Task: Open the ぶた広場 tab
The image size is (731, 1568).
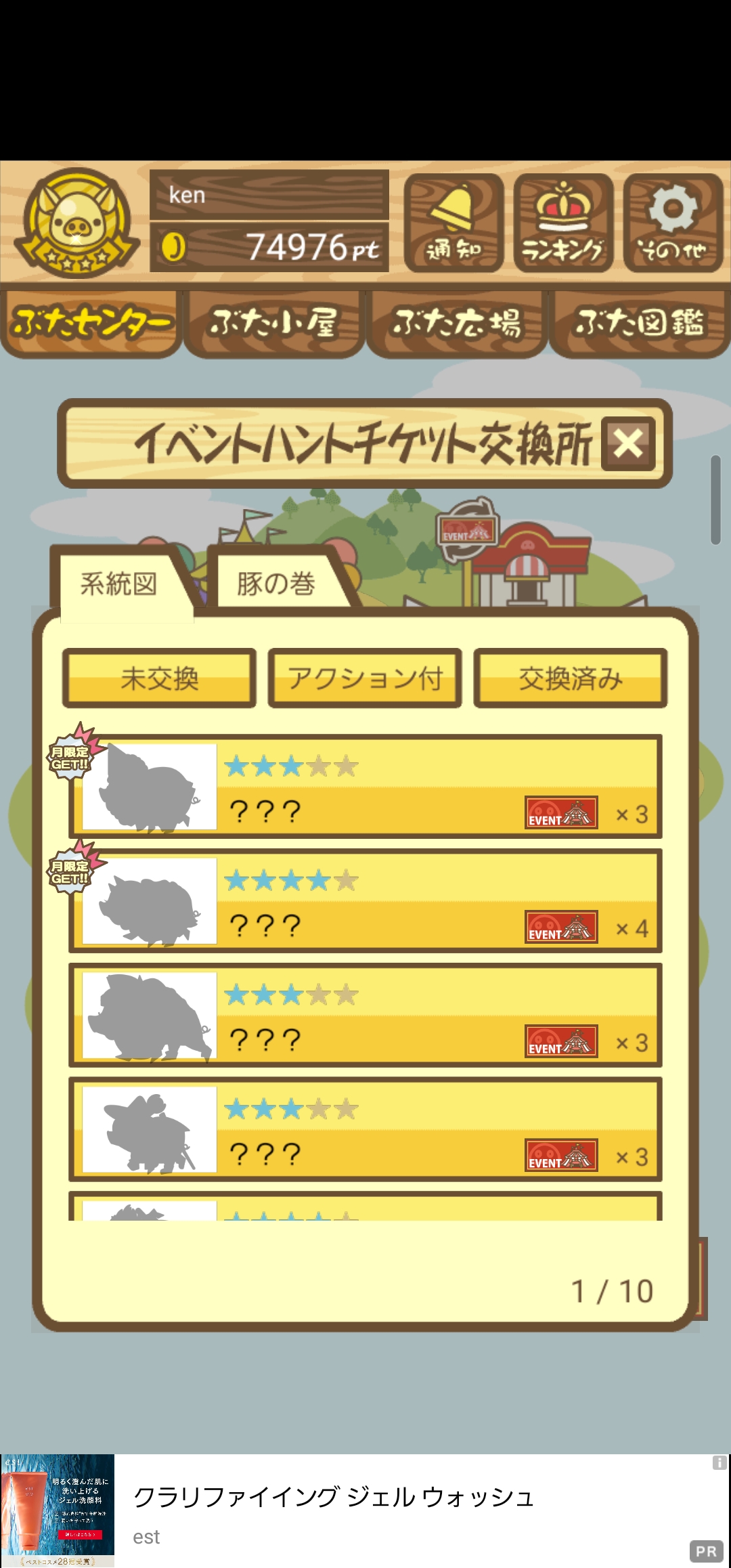Action: 457,323
